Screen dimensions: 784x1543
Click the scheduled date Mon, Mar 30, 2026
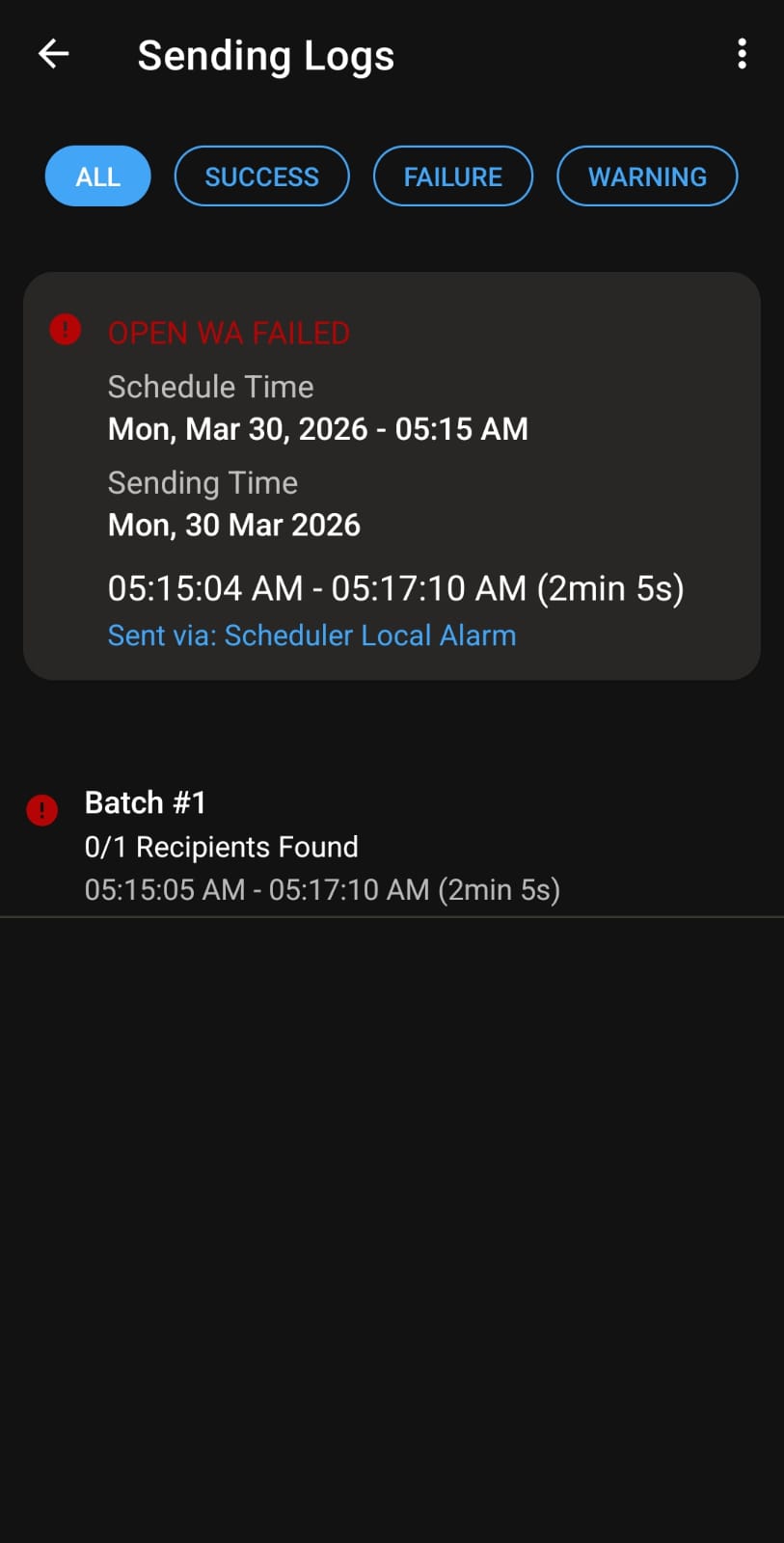click(x=318, y=428)
